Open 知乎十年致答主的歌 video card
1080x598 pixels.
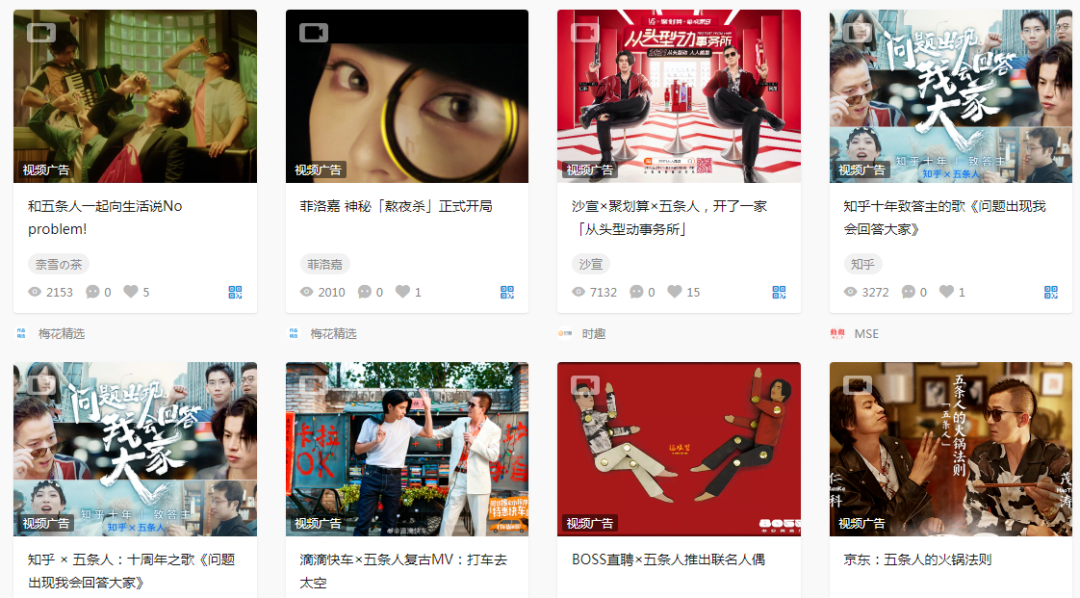pyautogui.click(x=951, y=97)
